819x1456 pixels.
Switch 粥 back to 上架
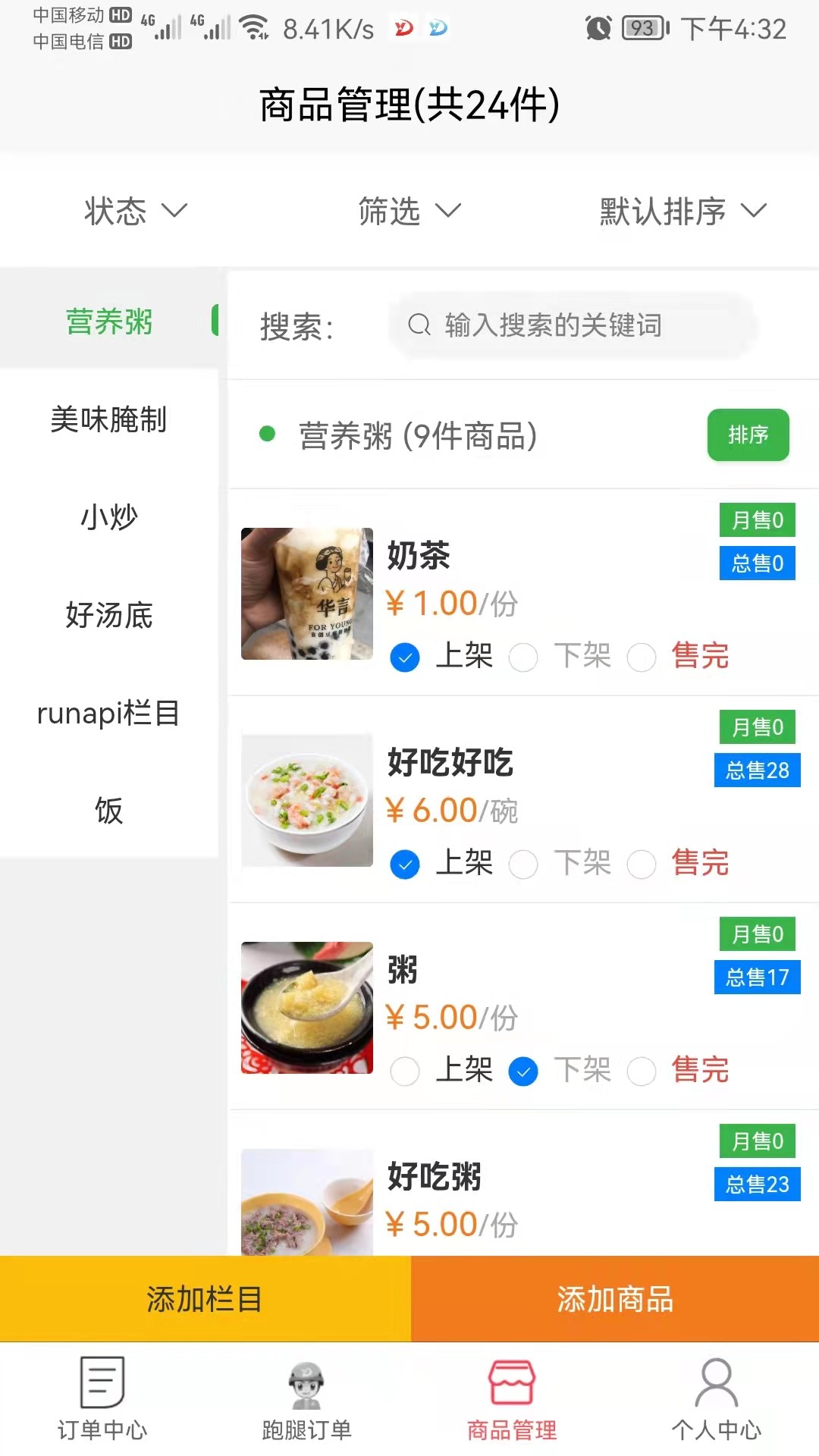[x=405, y=1072]
